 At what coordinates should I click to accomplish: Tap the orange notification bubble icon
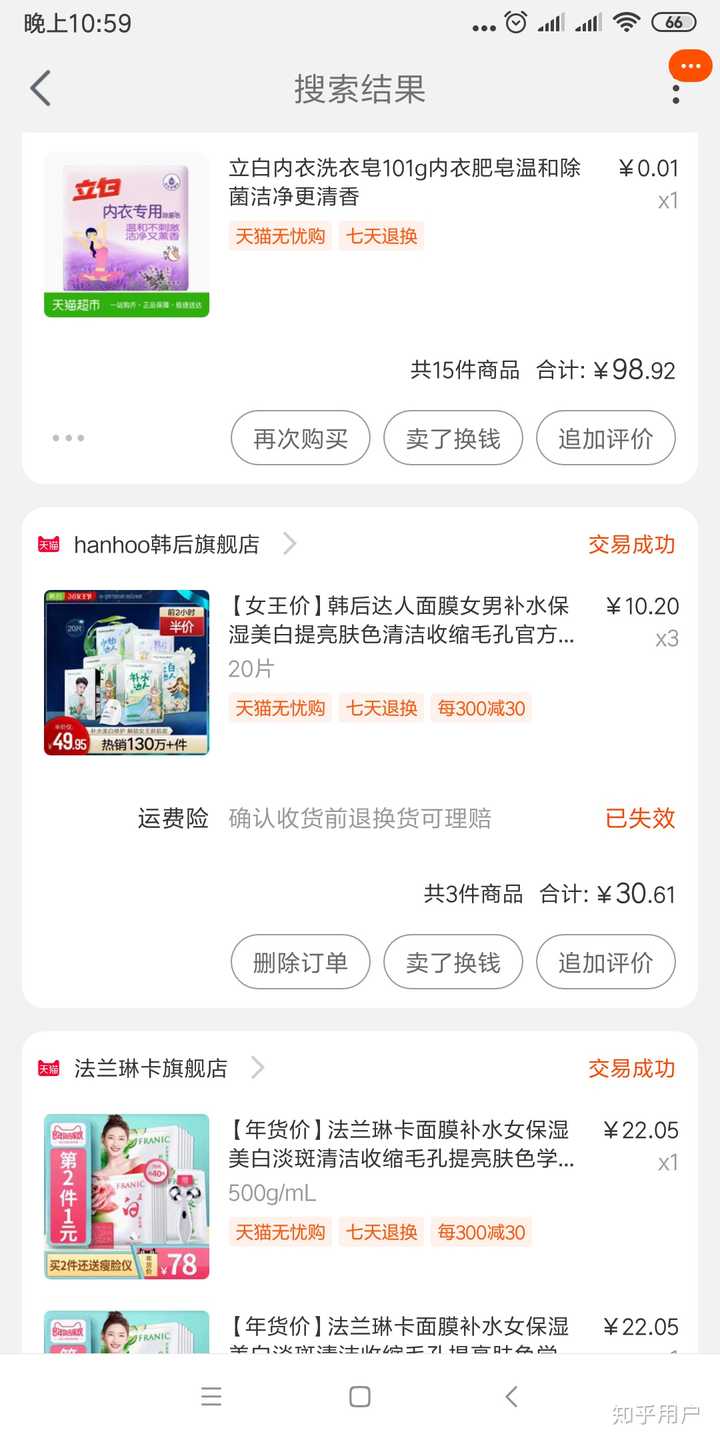click(x=688, y=66)
